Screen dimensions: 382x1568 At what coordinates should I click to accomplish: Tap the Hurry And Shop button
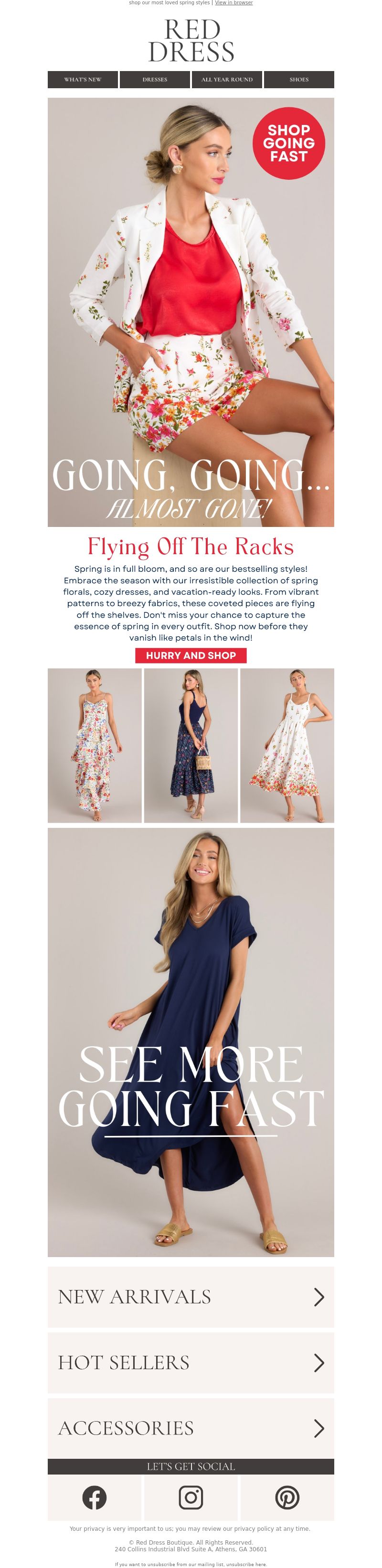pos(191,656)
